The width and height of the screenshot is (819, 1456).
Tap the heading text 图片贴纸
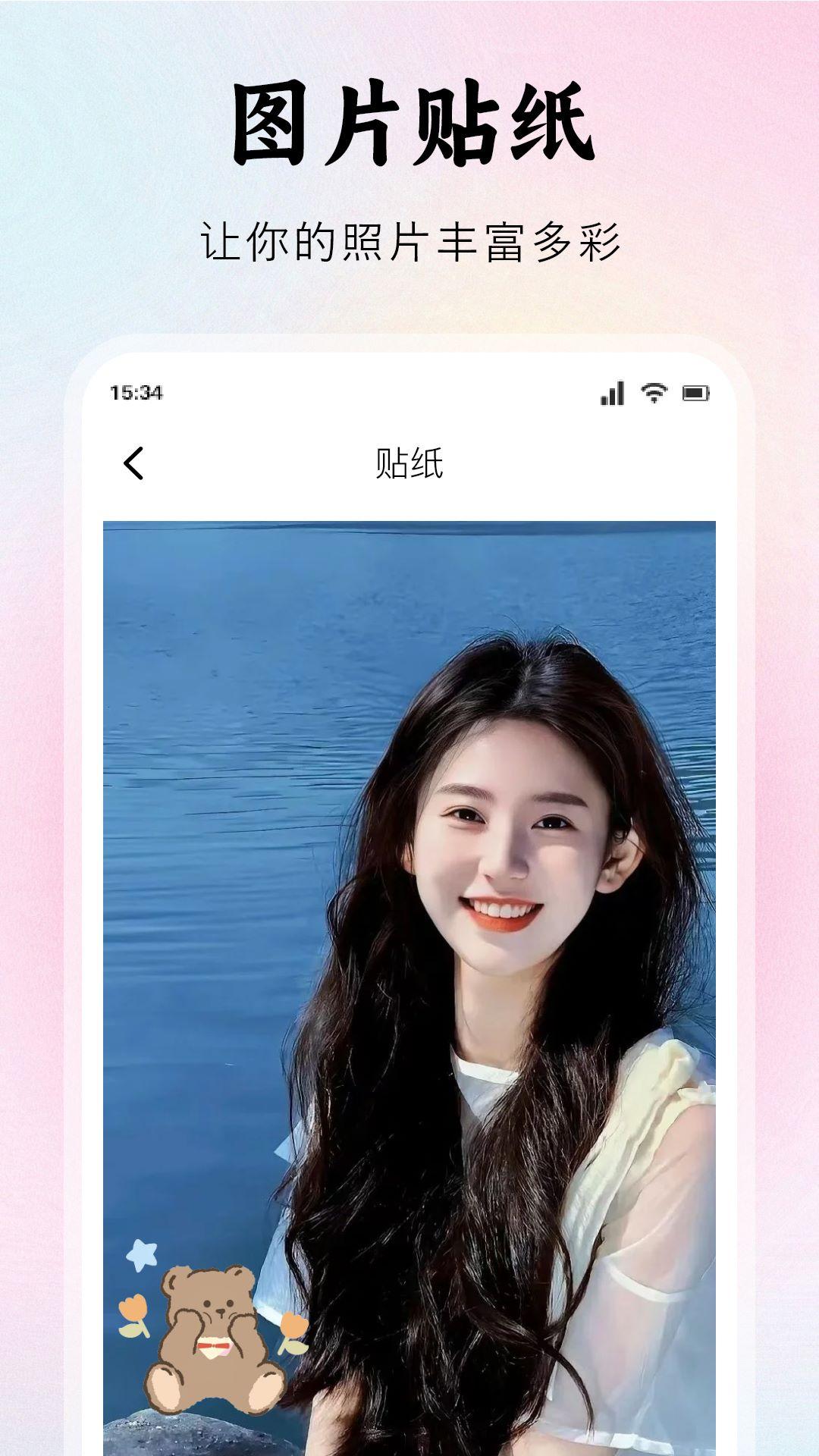coord(409,121)
